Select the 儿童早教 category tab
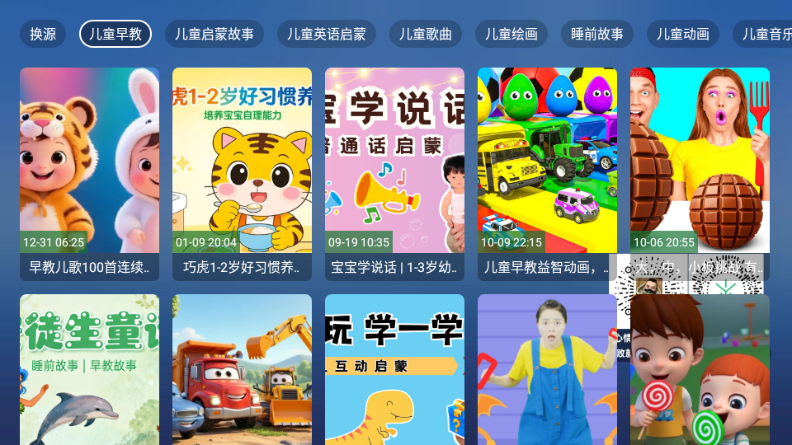Image resolution: width=792 pixels, height=445 pixels. (115, 34)
